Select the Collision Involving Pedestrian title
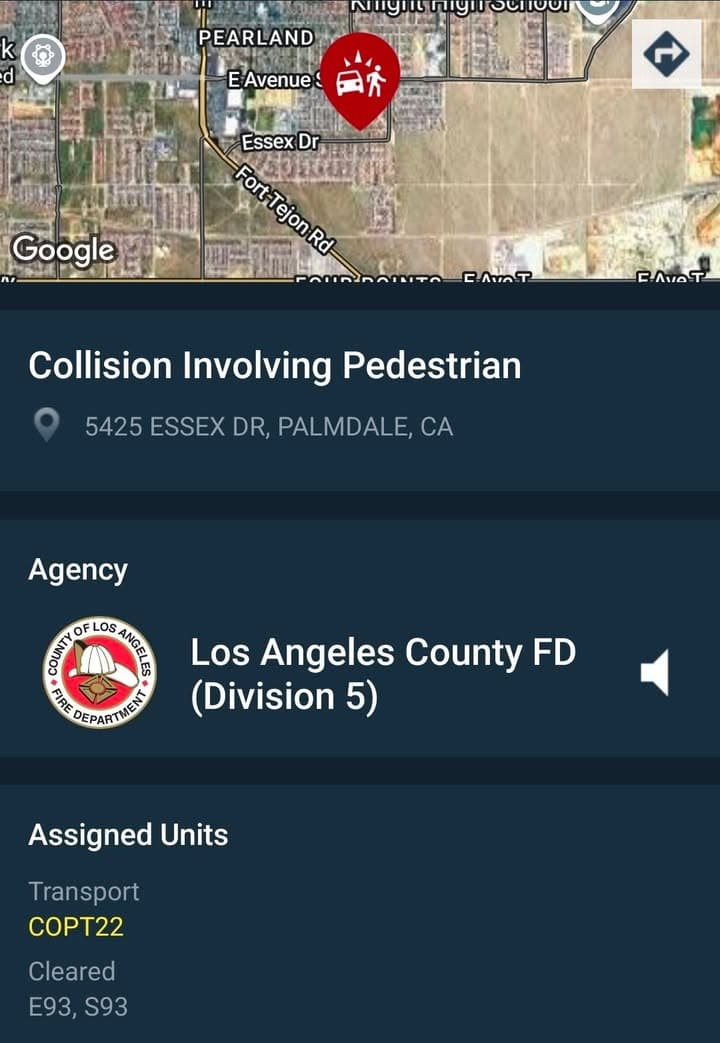The image size is (720, 1043). click(x=275, y=366)
